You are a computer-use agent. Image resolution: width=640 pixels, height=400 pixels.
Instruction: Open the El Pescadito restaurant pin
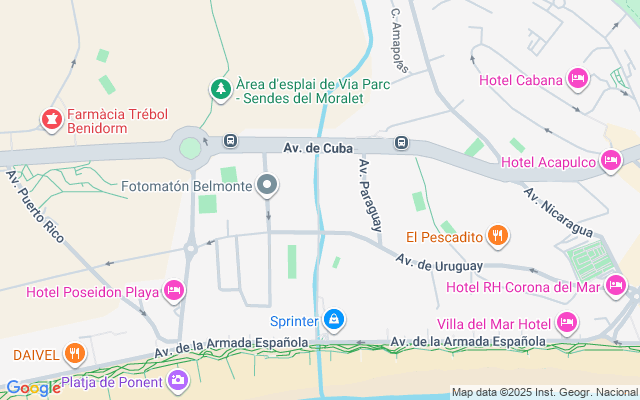click(x=498, y=237)
